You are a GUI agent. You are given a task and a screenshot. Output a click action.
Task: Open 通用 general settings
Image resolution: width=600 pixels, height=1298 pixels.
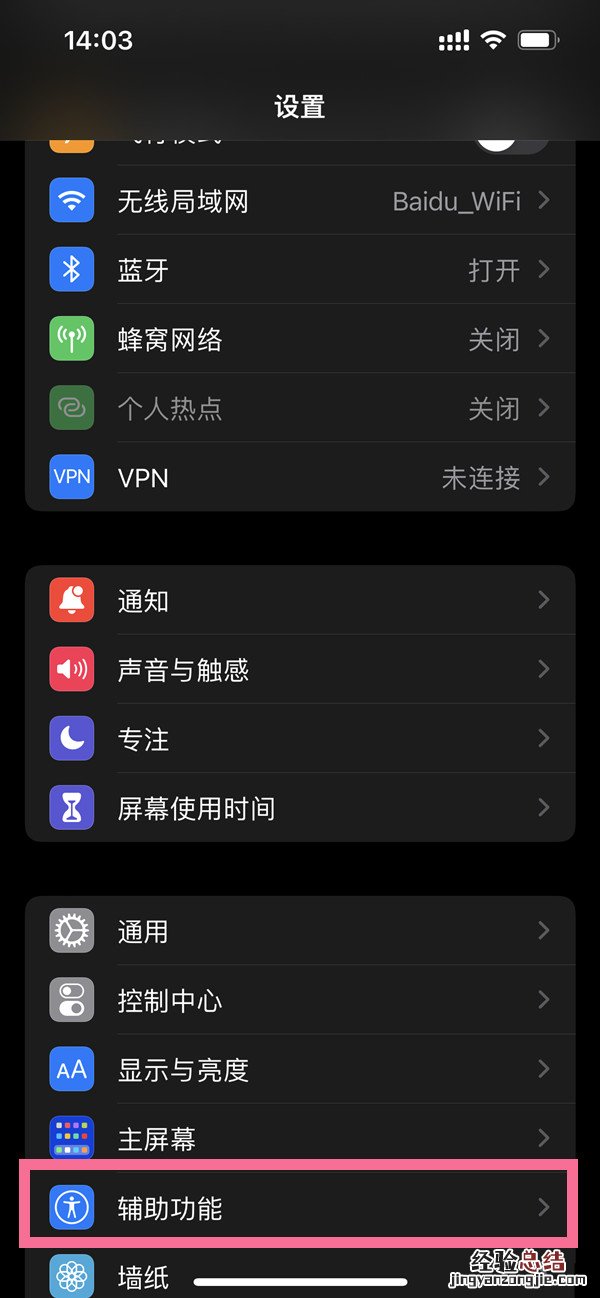pos(300,931)
